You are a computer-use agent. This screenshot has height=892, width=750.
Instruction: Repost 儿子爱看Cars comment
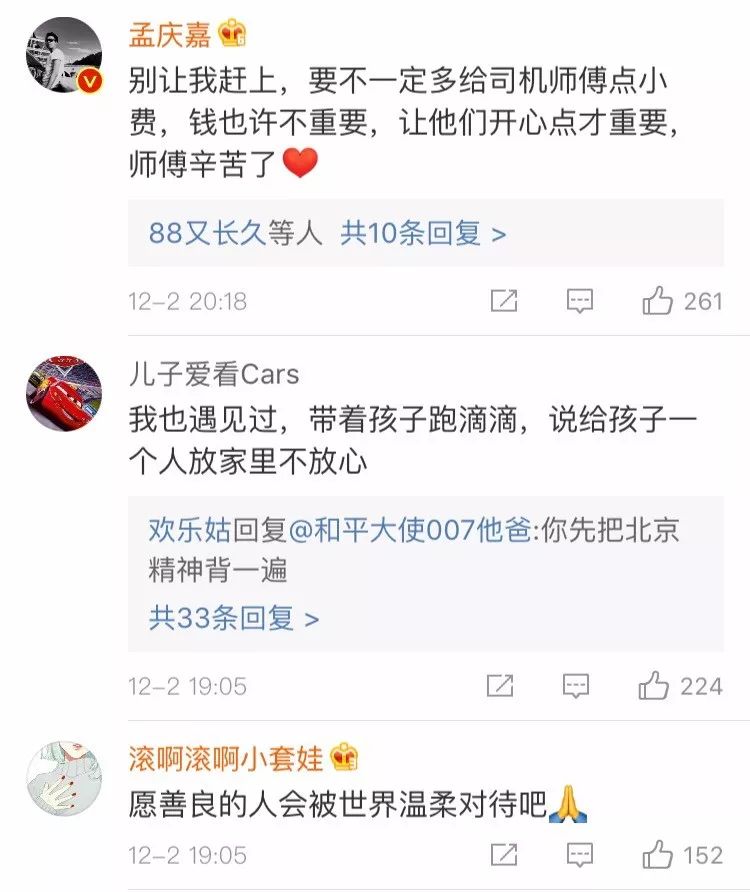[500, 686]
